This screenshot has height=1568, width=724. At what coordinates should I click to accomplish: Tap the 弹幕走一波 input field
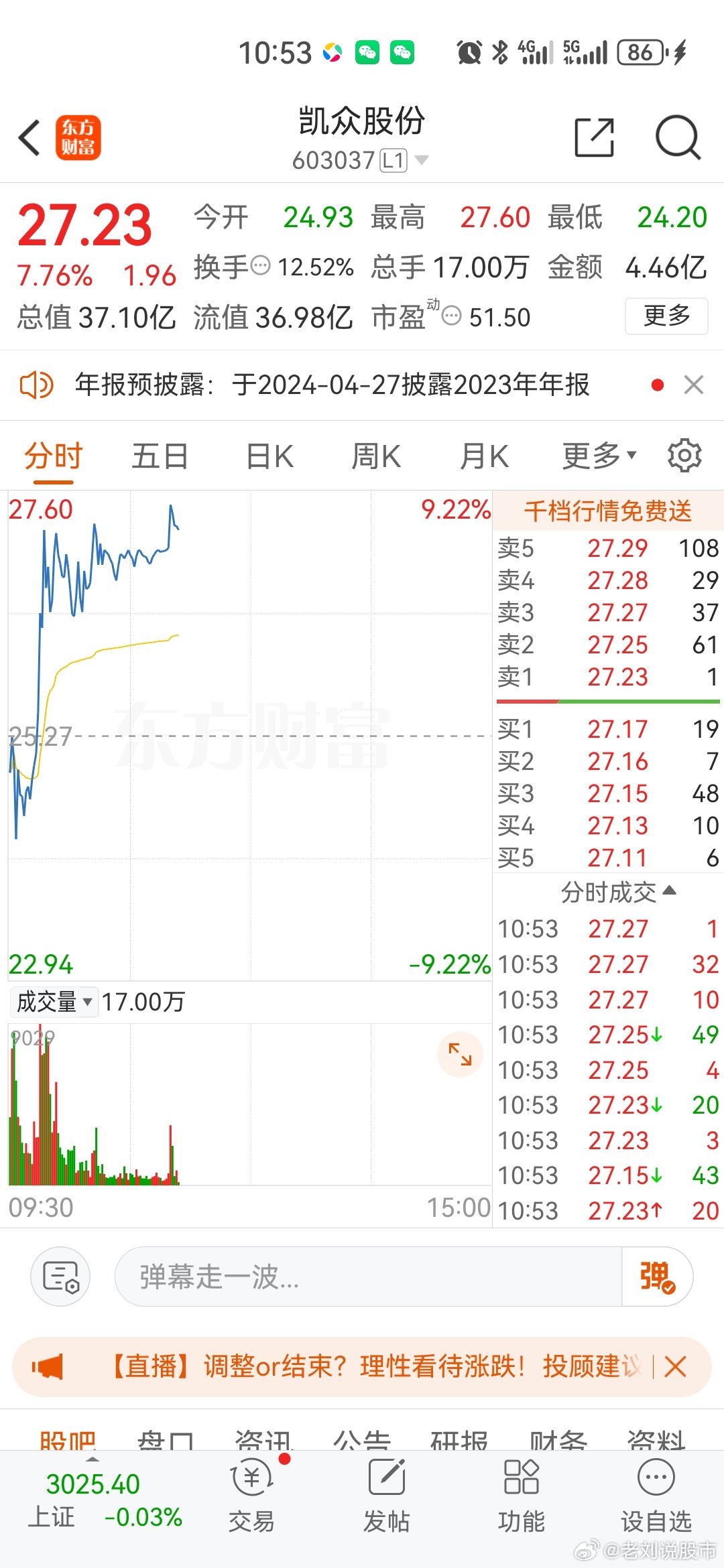coord(369,1276)
